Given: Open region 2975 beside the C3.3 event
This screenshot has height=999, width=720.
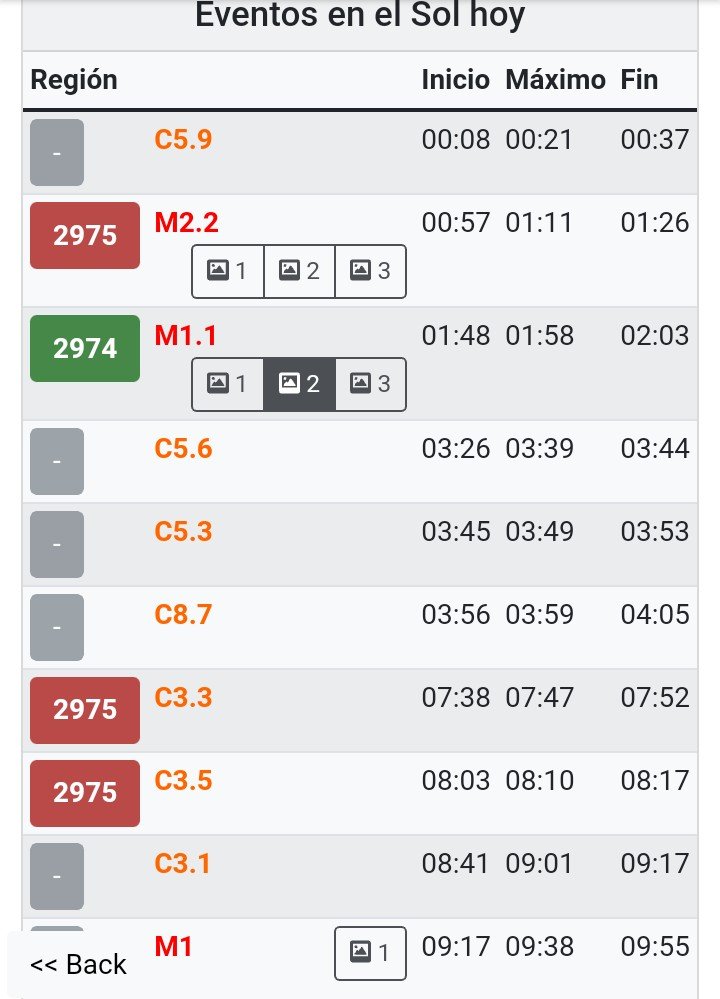Looking at the screenshot, I should tap(85, 710).
